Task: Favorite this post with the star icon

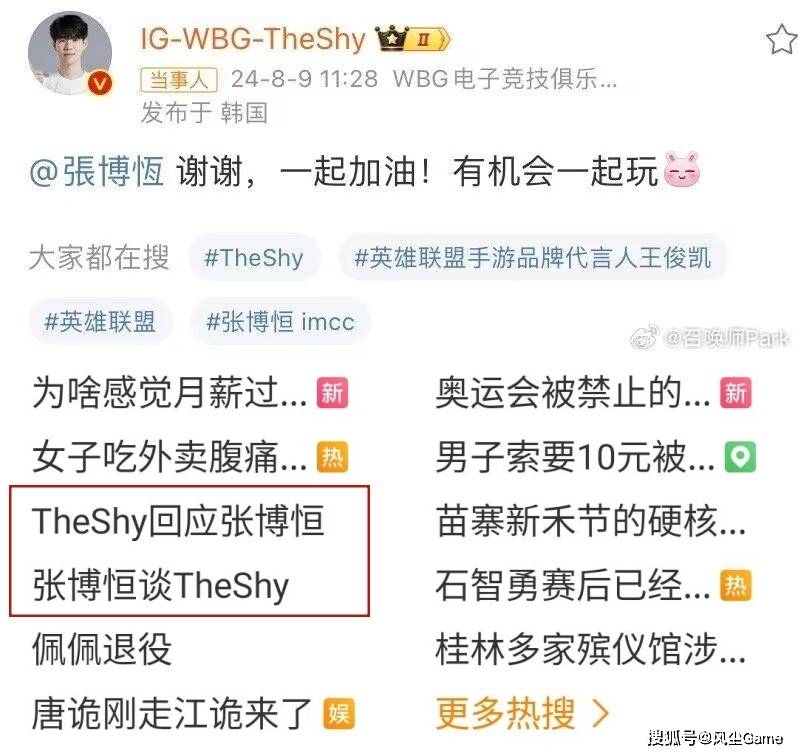Action: pos(781,39)
